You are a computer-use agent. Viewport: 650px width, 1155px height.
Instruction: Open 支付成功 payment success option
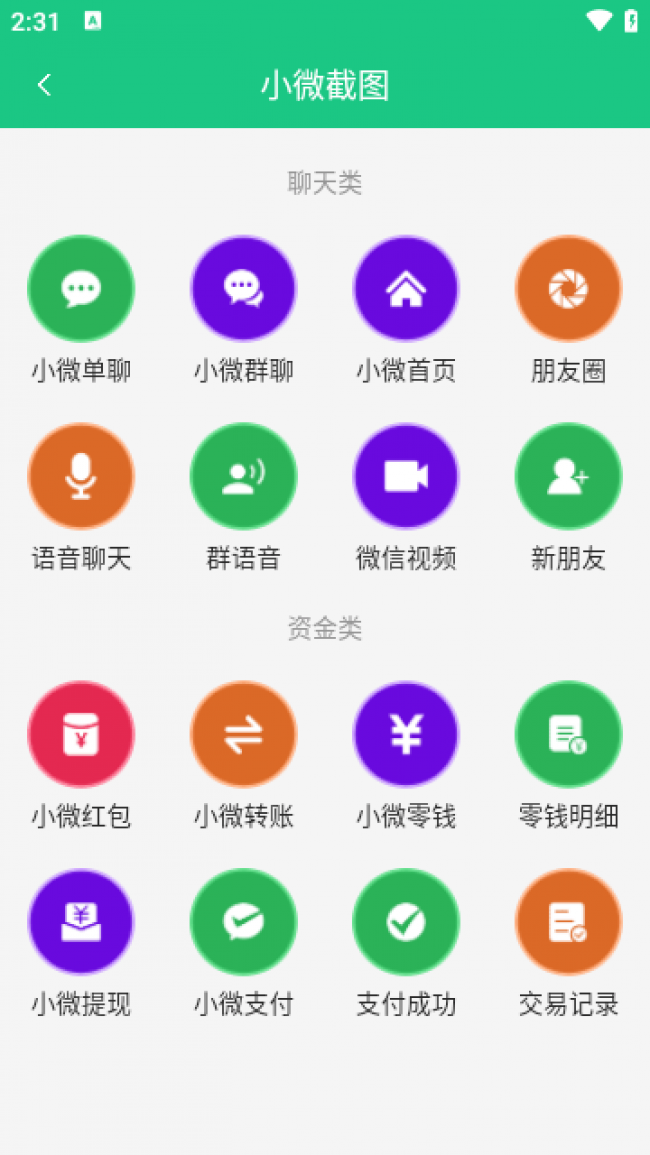(x=406, y=922)
